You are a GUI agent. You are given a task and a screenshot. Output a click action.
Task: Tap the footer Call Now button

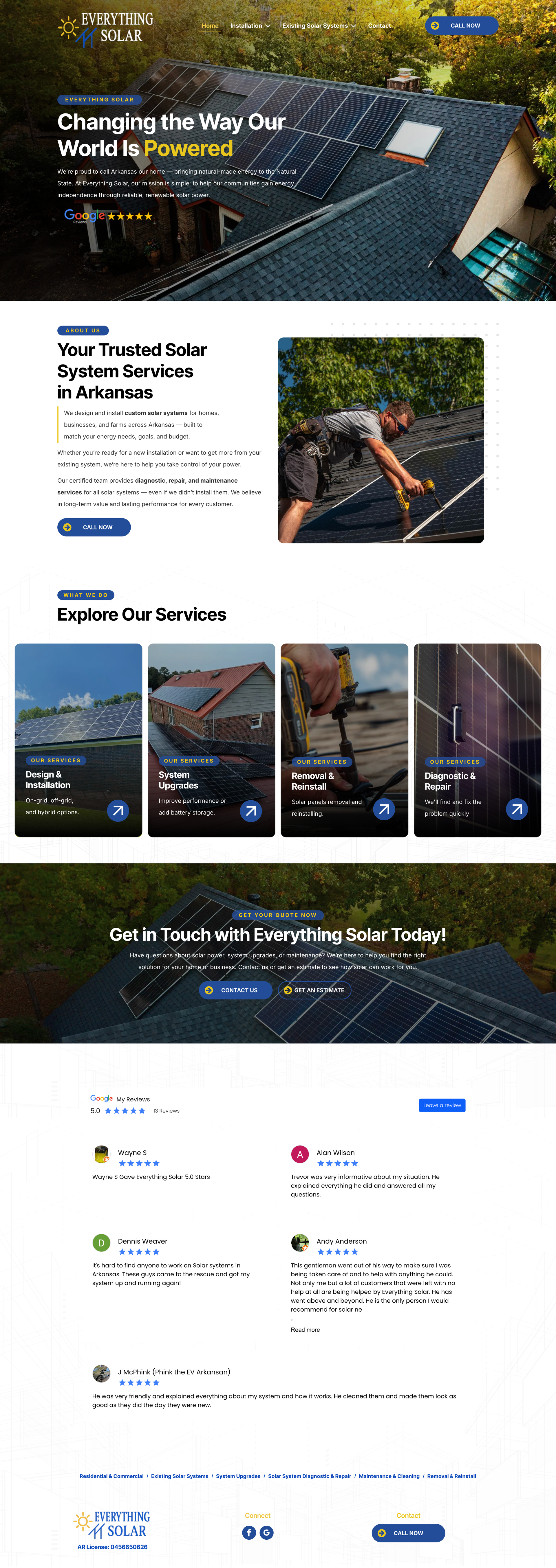pyautogui.click(x=408, y=1533)
